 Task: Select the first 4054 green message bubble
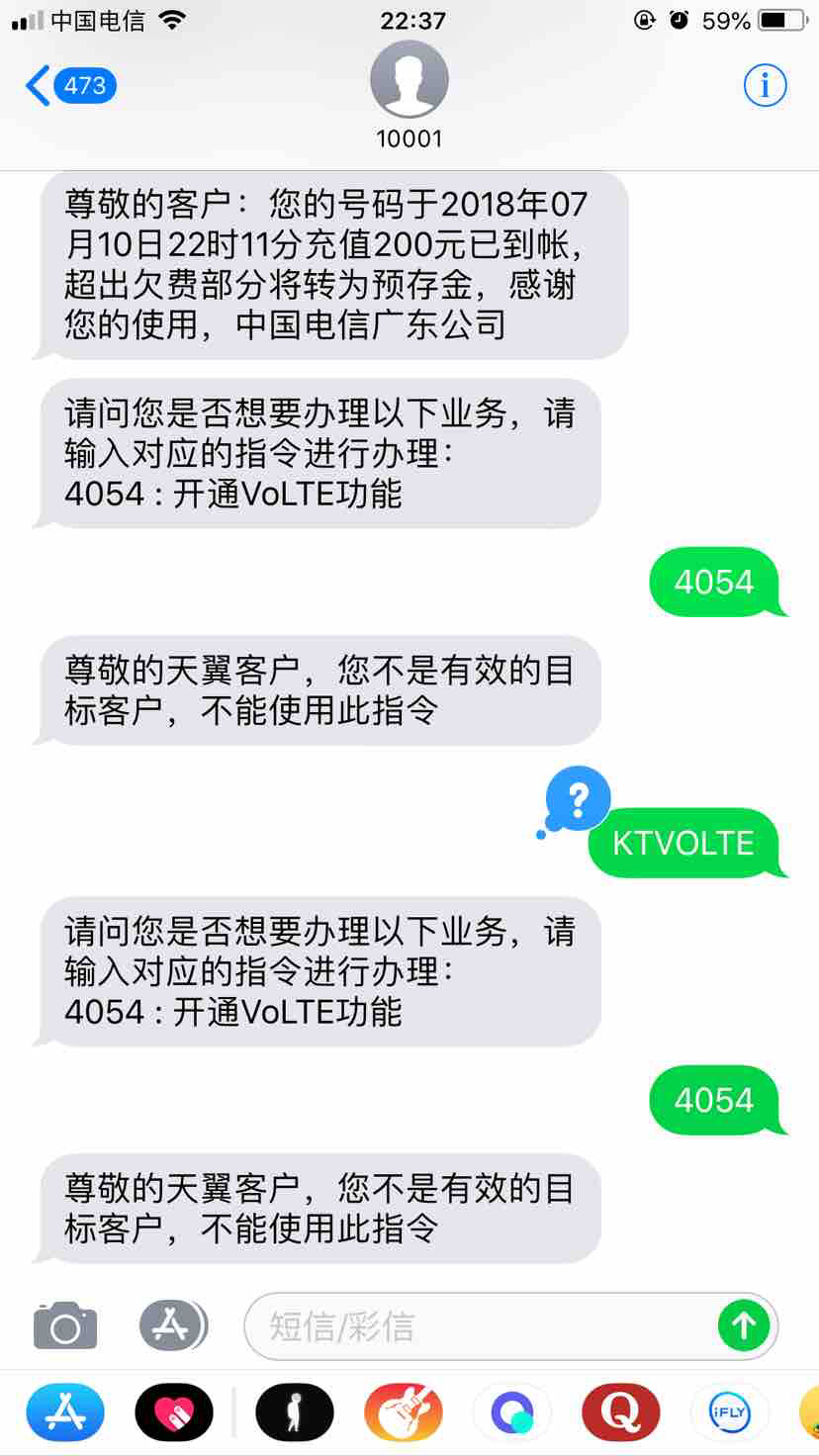click(x=715, y=582)
